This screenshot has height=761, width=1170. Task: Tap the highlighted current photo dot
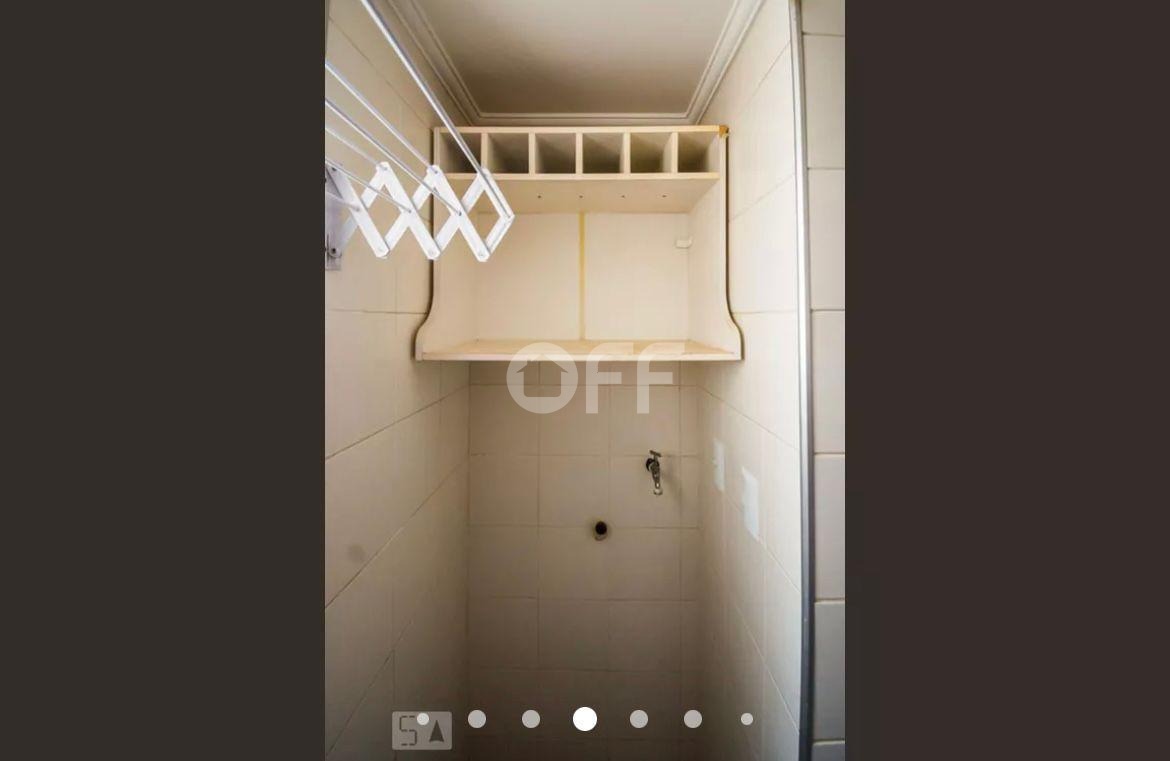(585, 719)
